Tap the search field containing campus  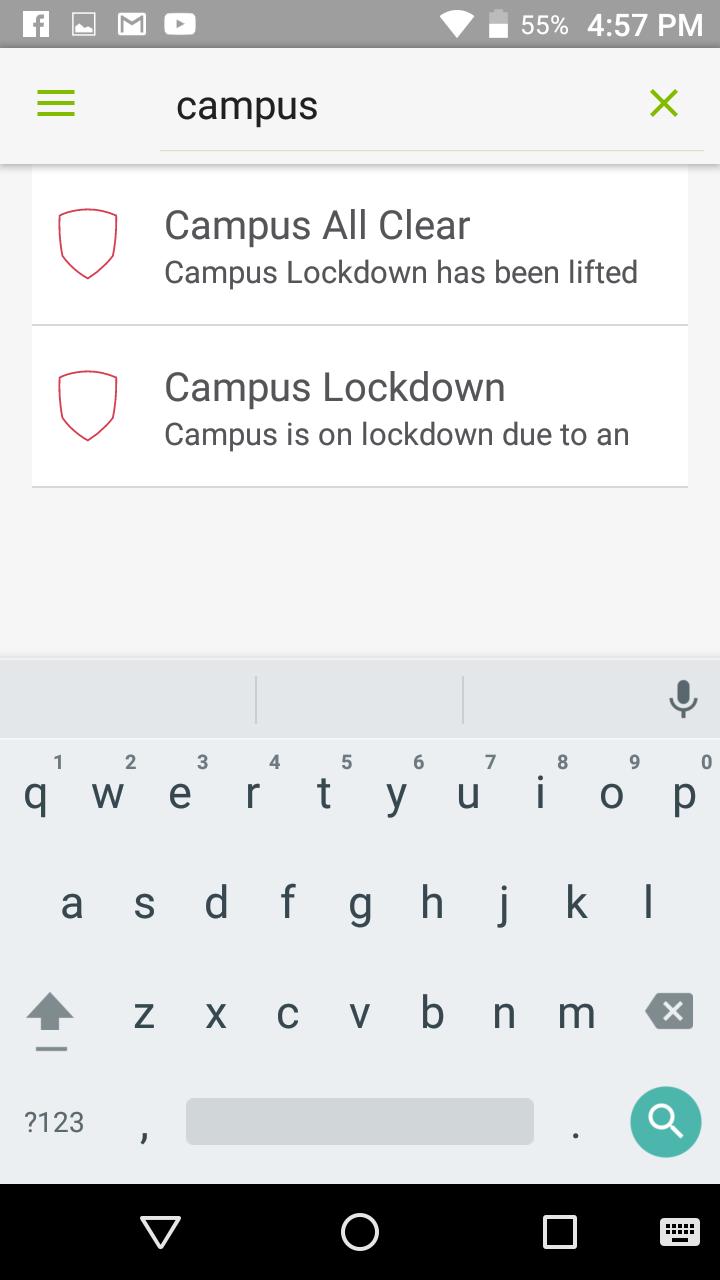[400, 106]
